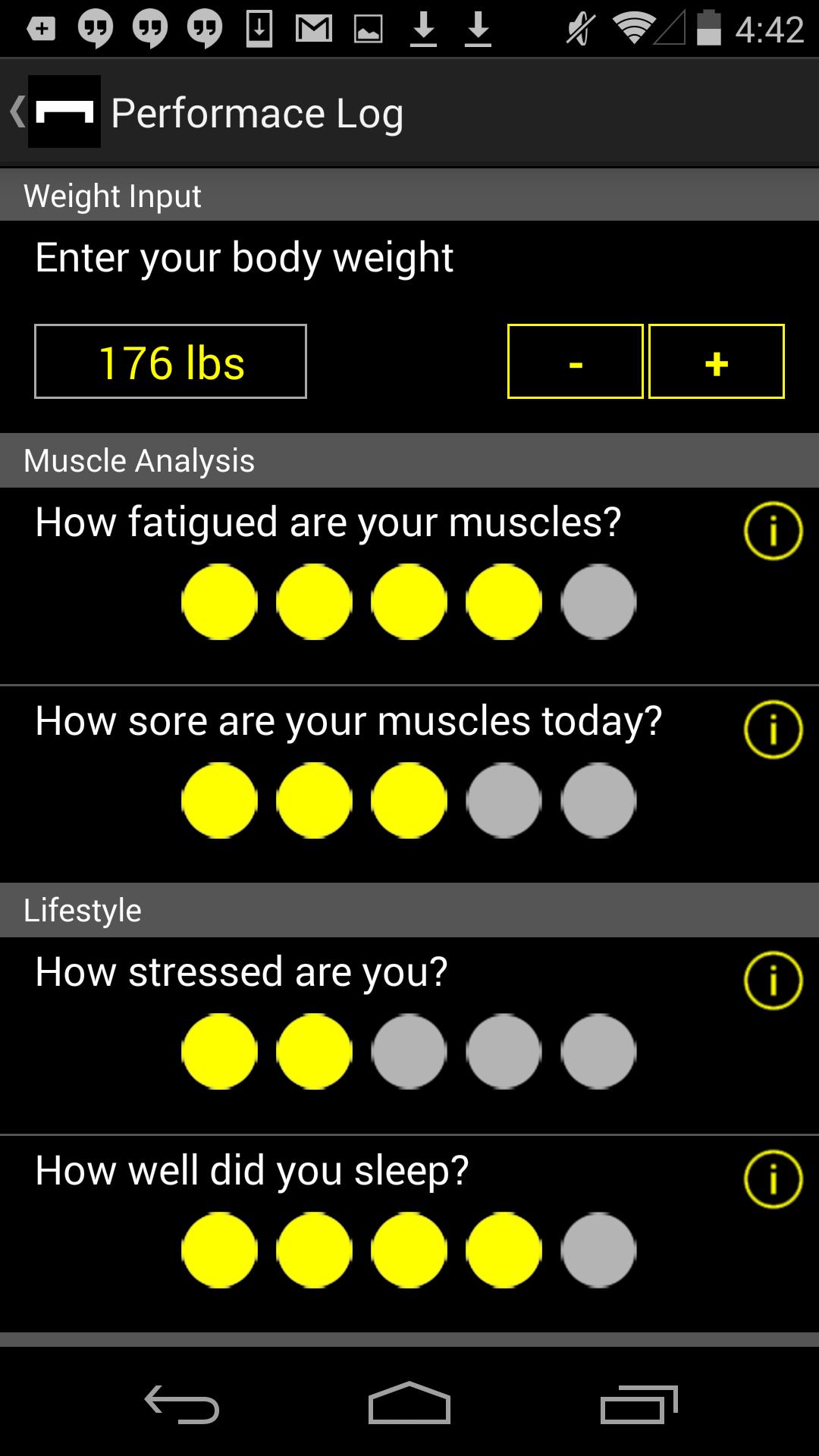Viewport: 819px width, 1456px height.
Task: Set sleep quality rating to five
Action: coord(598,1250)
